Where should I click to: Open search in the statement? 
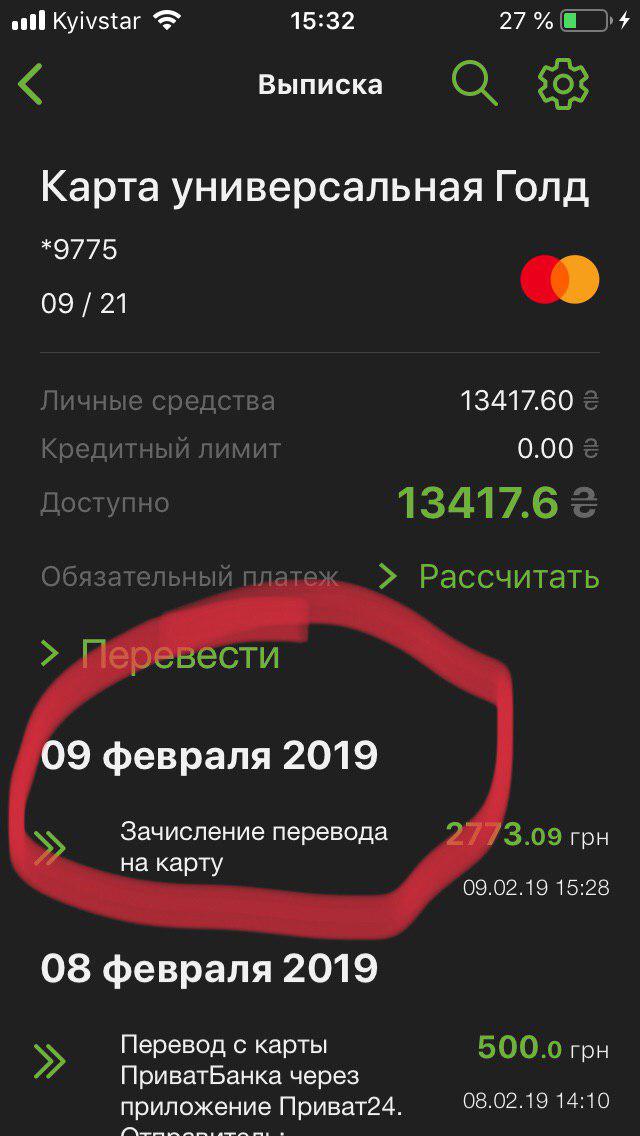click(x=474, y=84)
